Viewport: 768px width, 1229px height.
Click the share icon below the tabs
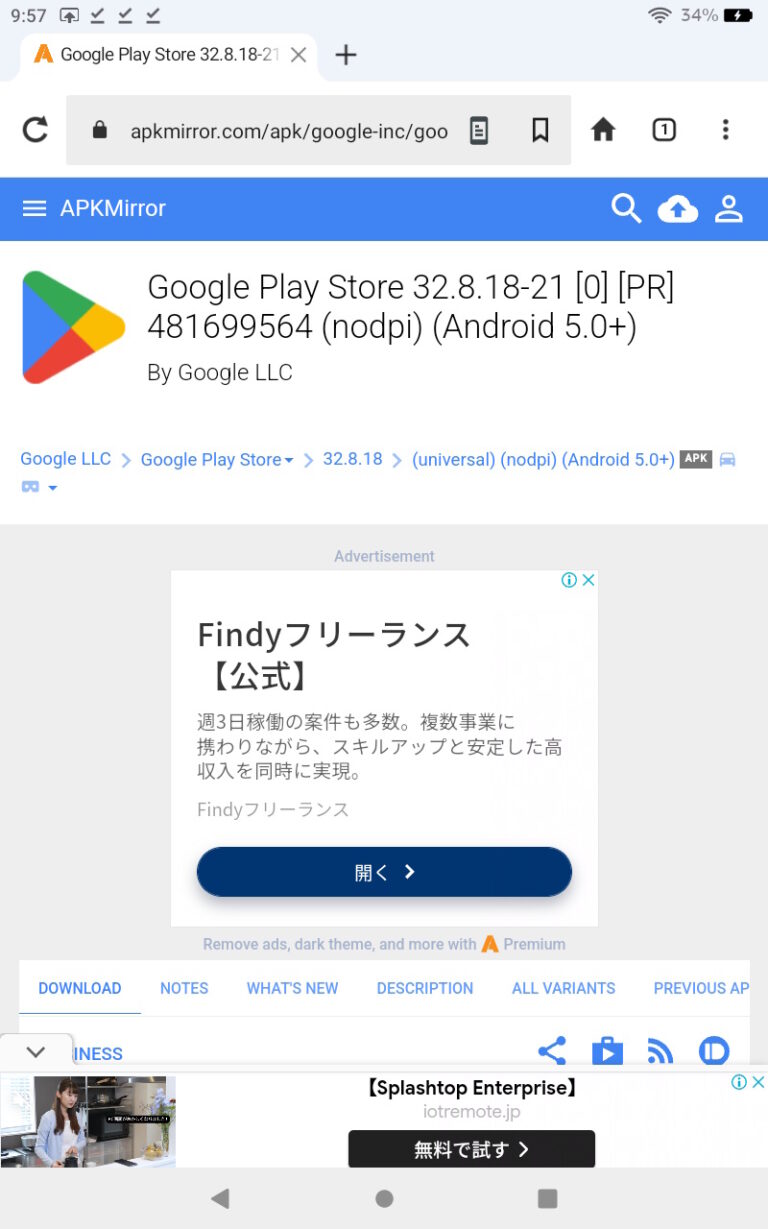(x=553, y=1051)
